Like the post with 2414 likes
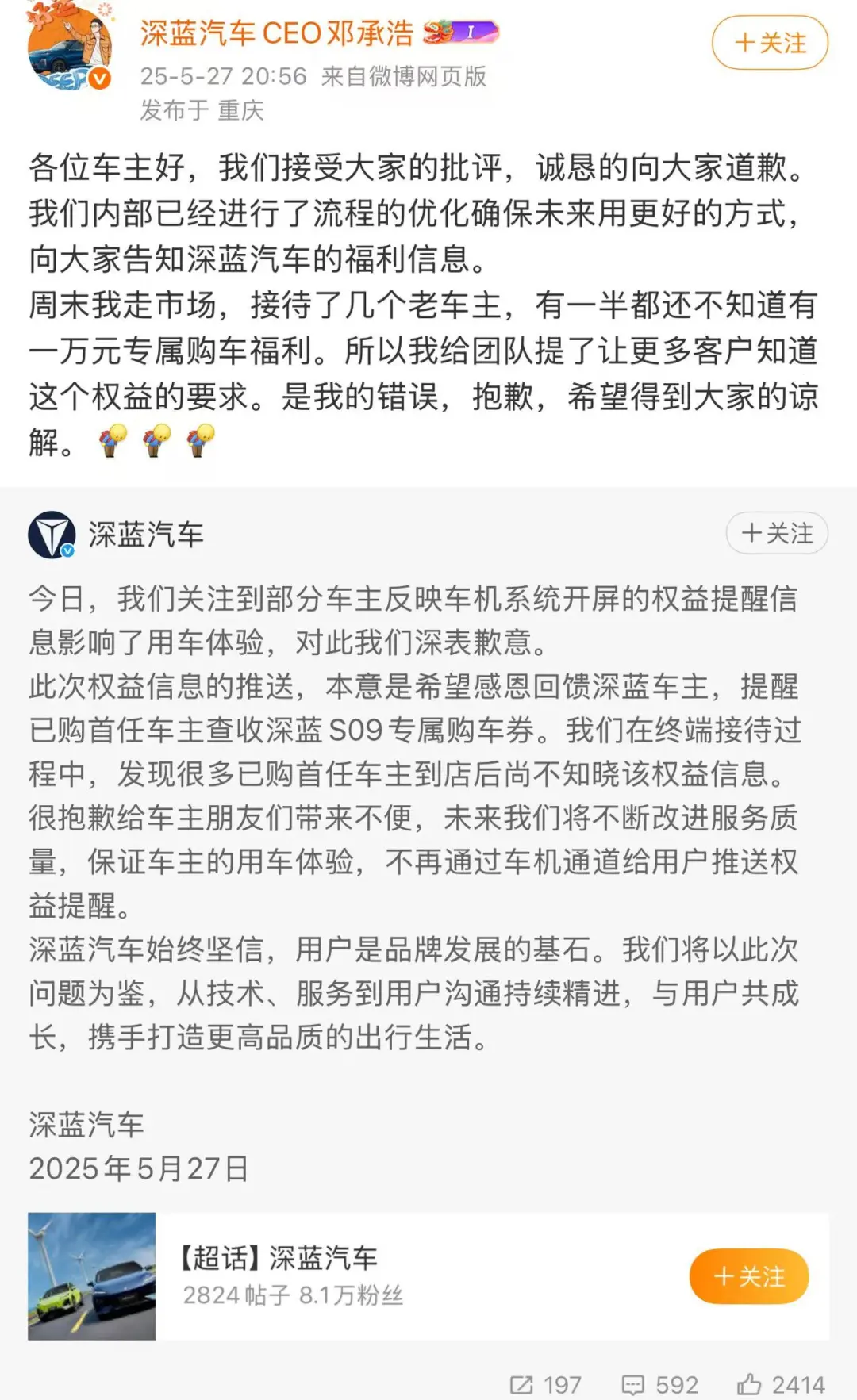The height and width of the screenshot is (1400, 857). (x=782, y=1385)
